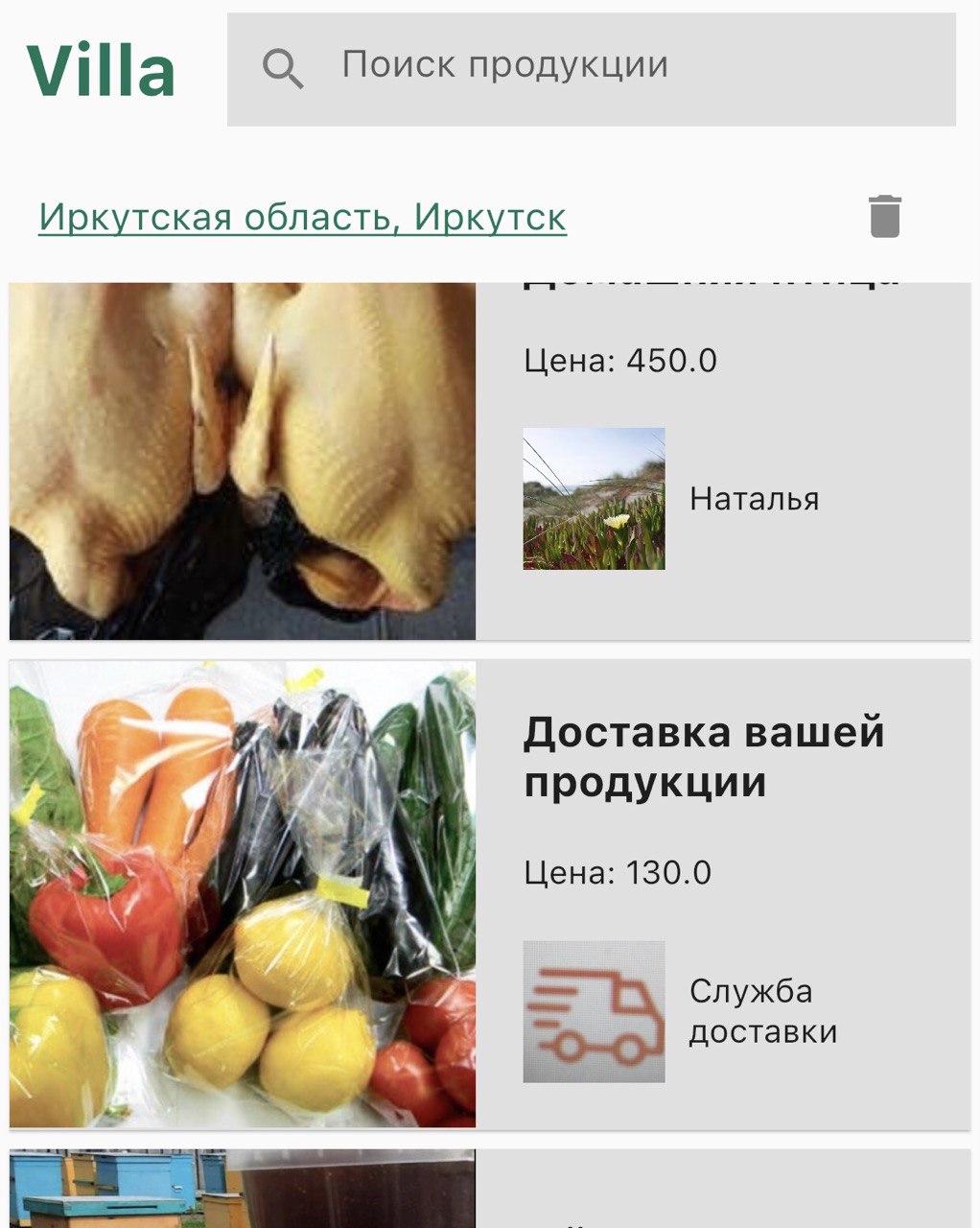Clear the region filter with trash icon
980x1228 pixels.
click(x=884, y=217)
